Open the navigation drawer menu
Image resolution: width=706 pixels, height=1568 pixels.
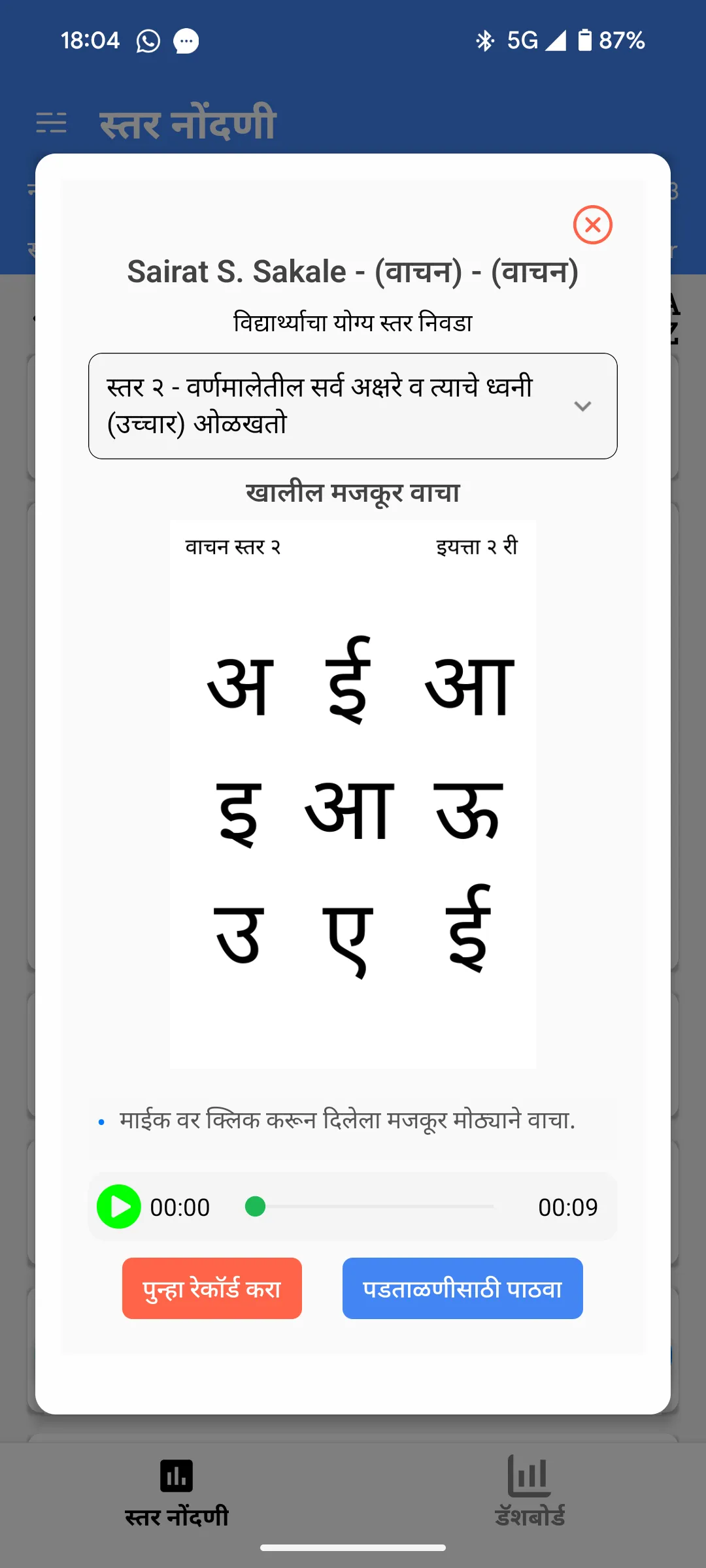point(53,122)
